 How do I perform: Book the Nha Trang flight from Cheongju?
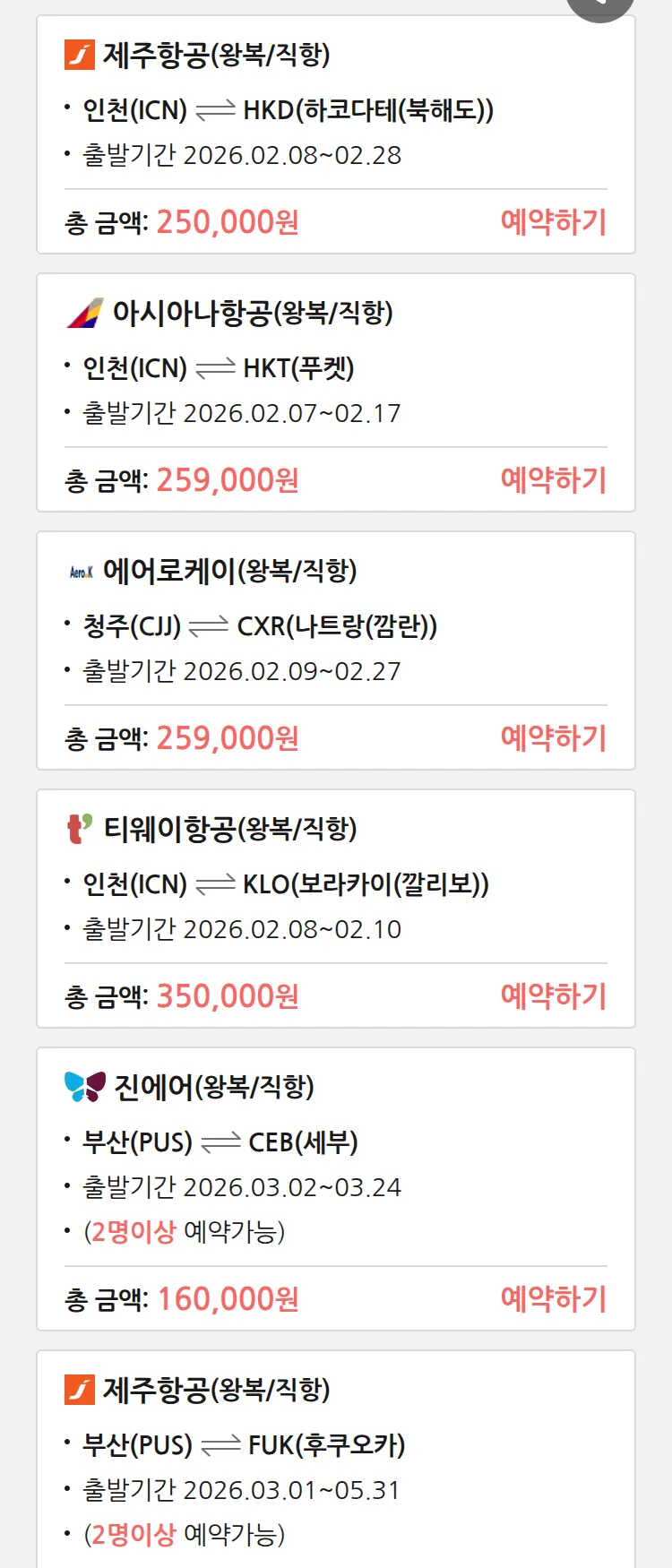(x=554, y=737)
